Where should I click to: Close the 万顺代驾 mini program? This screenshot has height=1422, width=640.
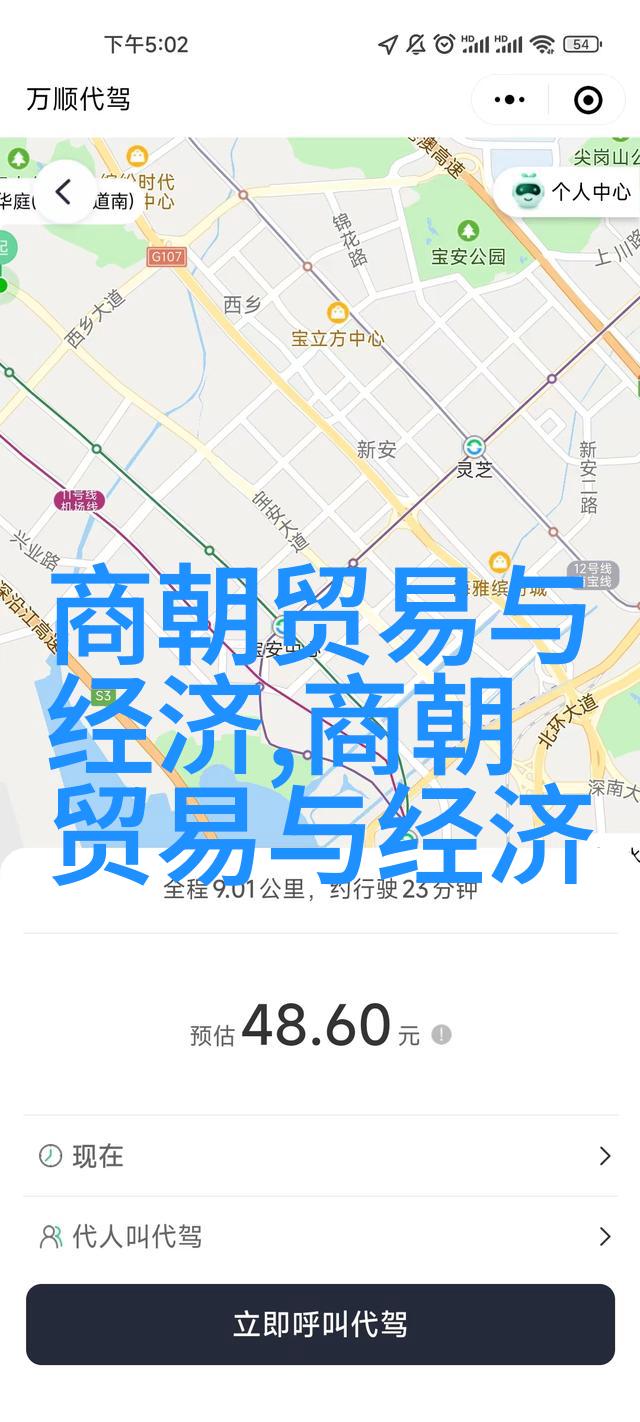(588, 100)
